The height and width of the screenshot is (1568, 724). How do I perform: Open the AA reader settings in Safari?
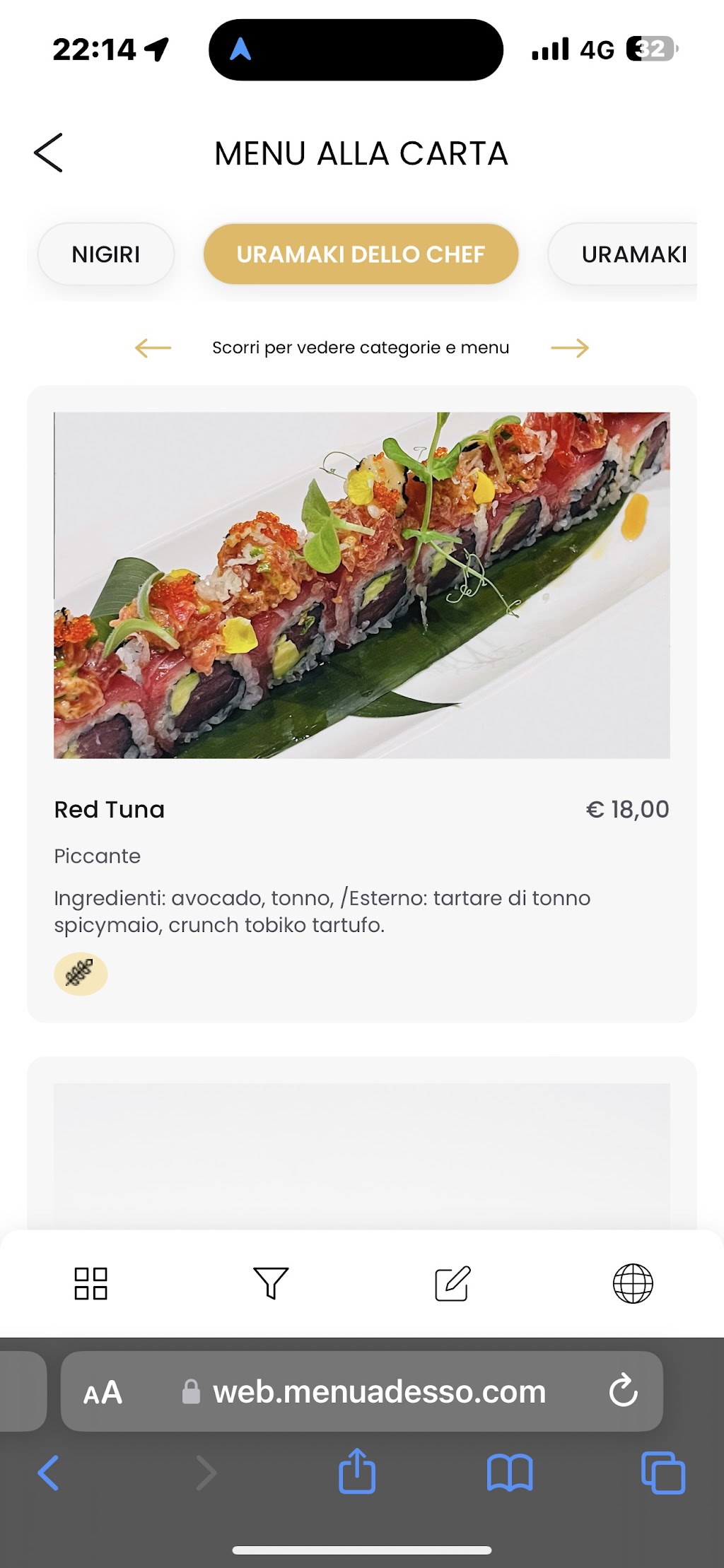coord(103,1393)
